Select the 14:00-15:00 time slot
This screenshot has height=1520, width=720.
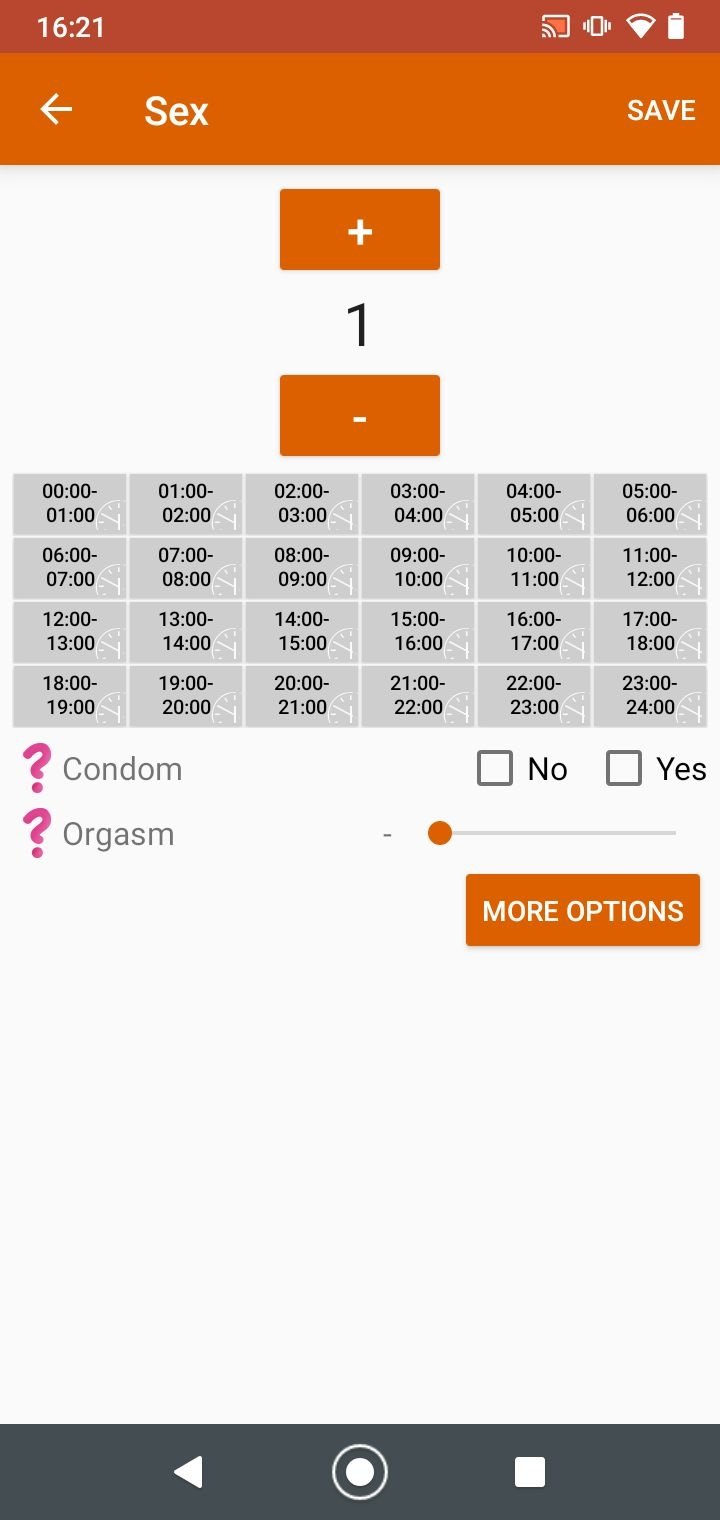(302, 631)
